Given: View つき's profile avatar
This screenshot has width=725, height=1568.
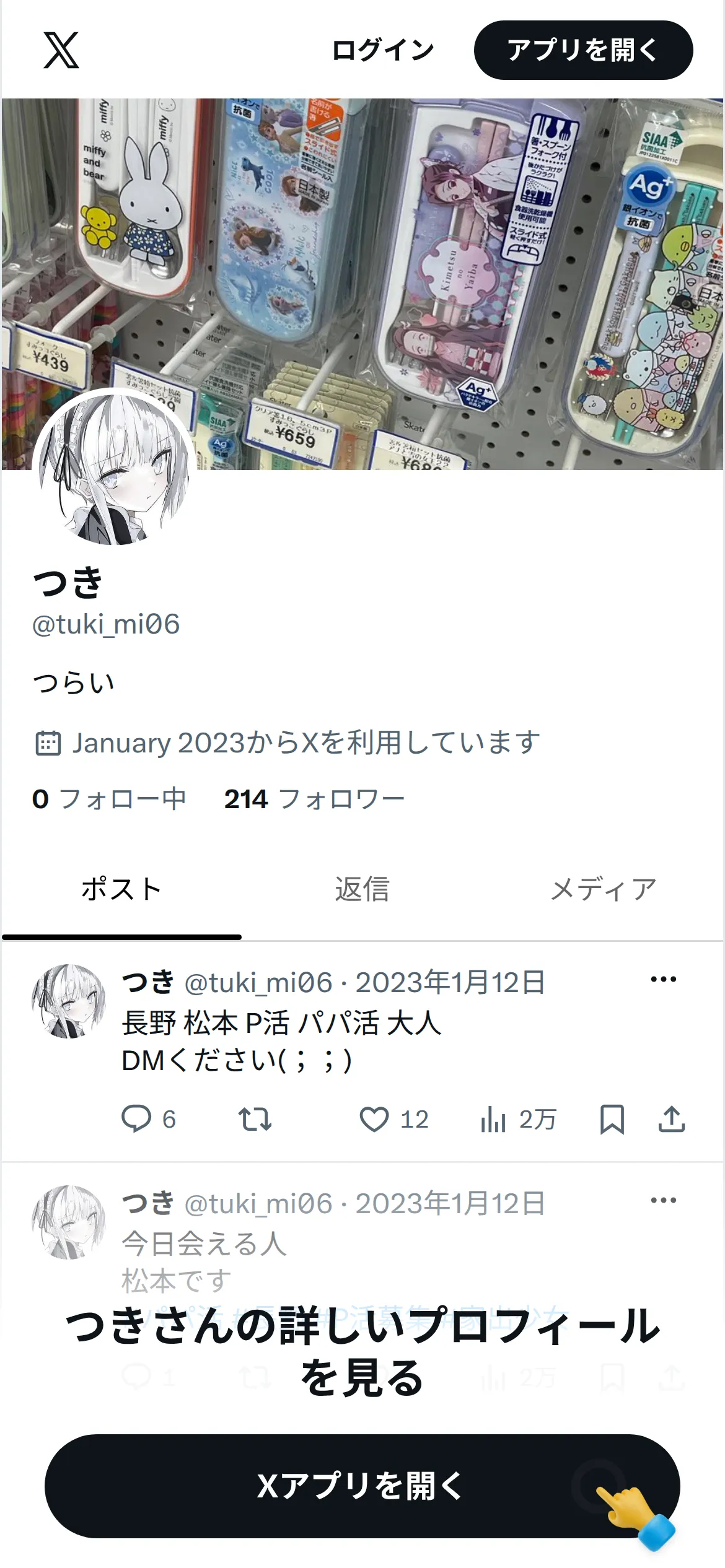Looking at the screenshot, I should point(114,469).
